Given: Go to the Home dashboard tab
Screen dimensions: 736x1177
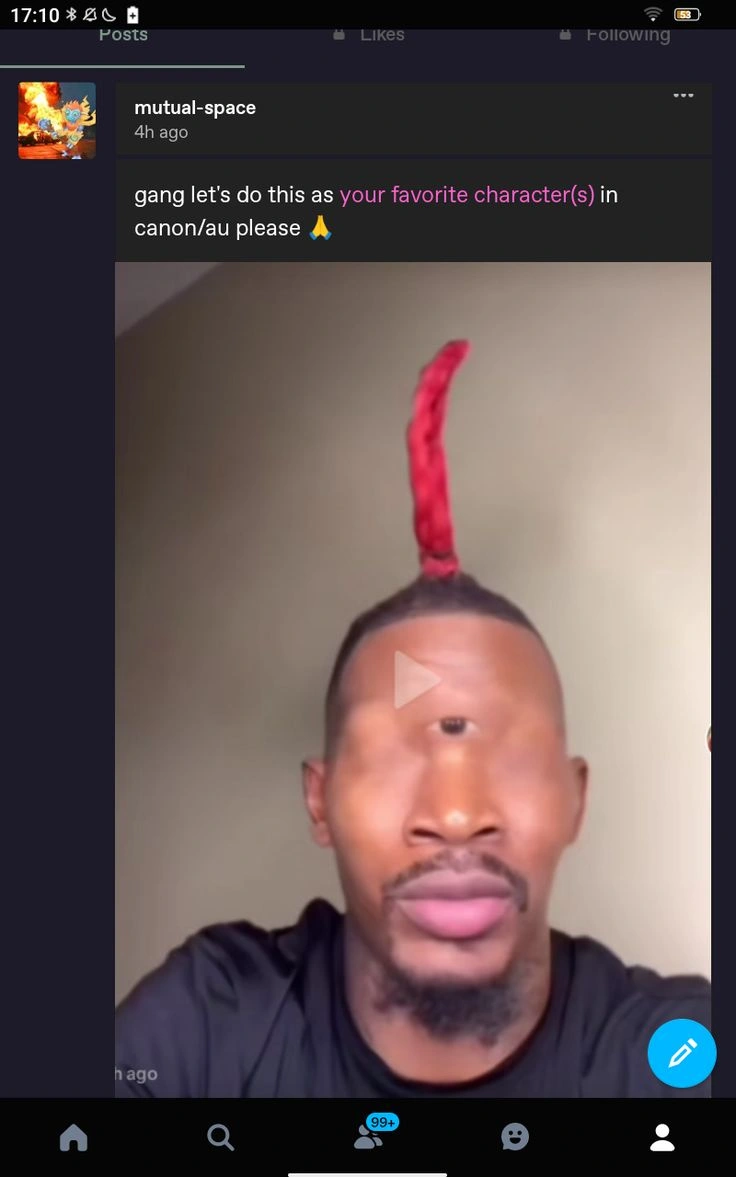Looking at the screenshot, I should tap(74, 1137).
